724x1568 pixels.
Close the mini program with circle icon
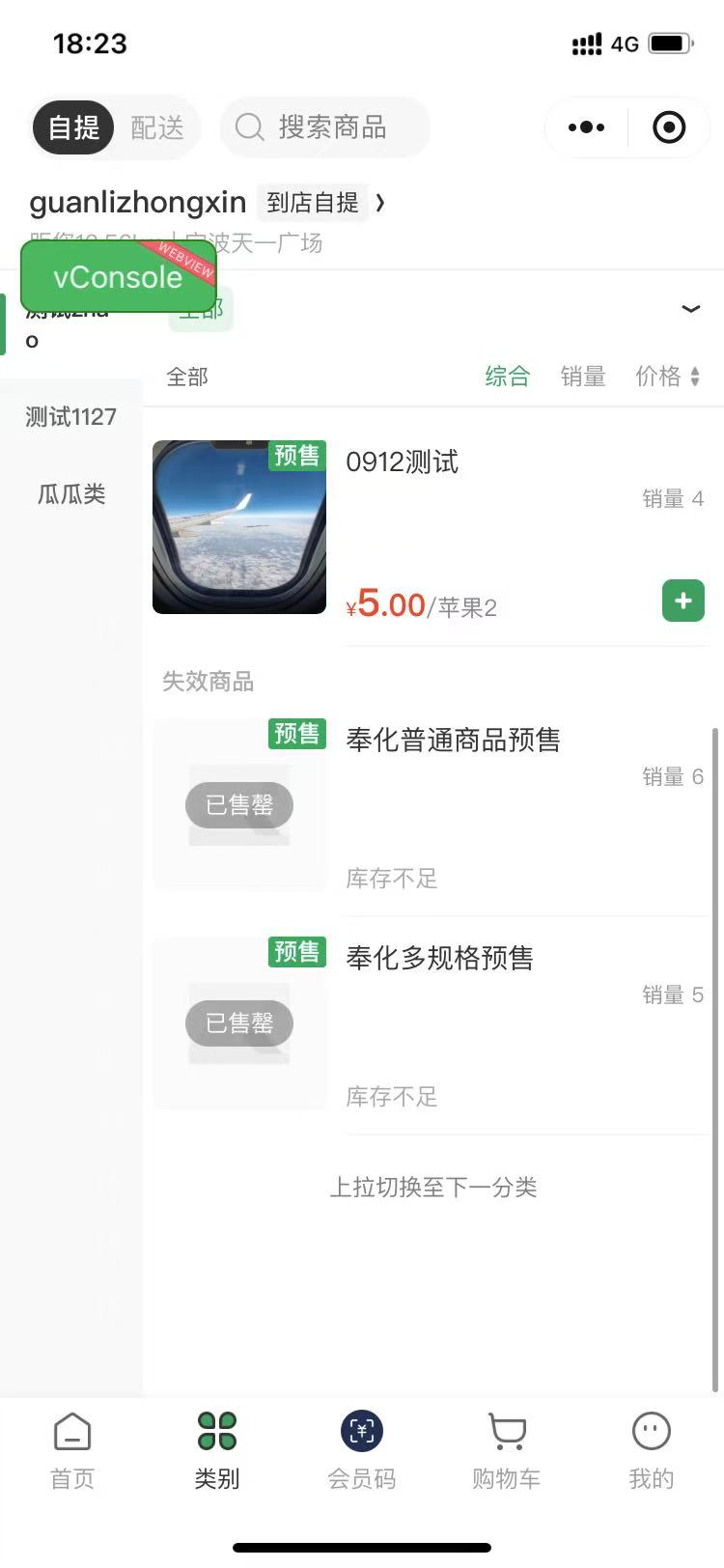tap(669, 127)
